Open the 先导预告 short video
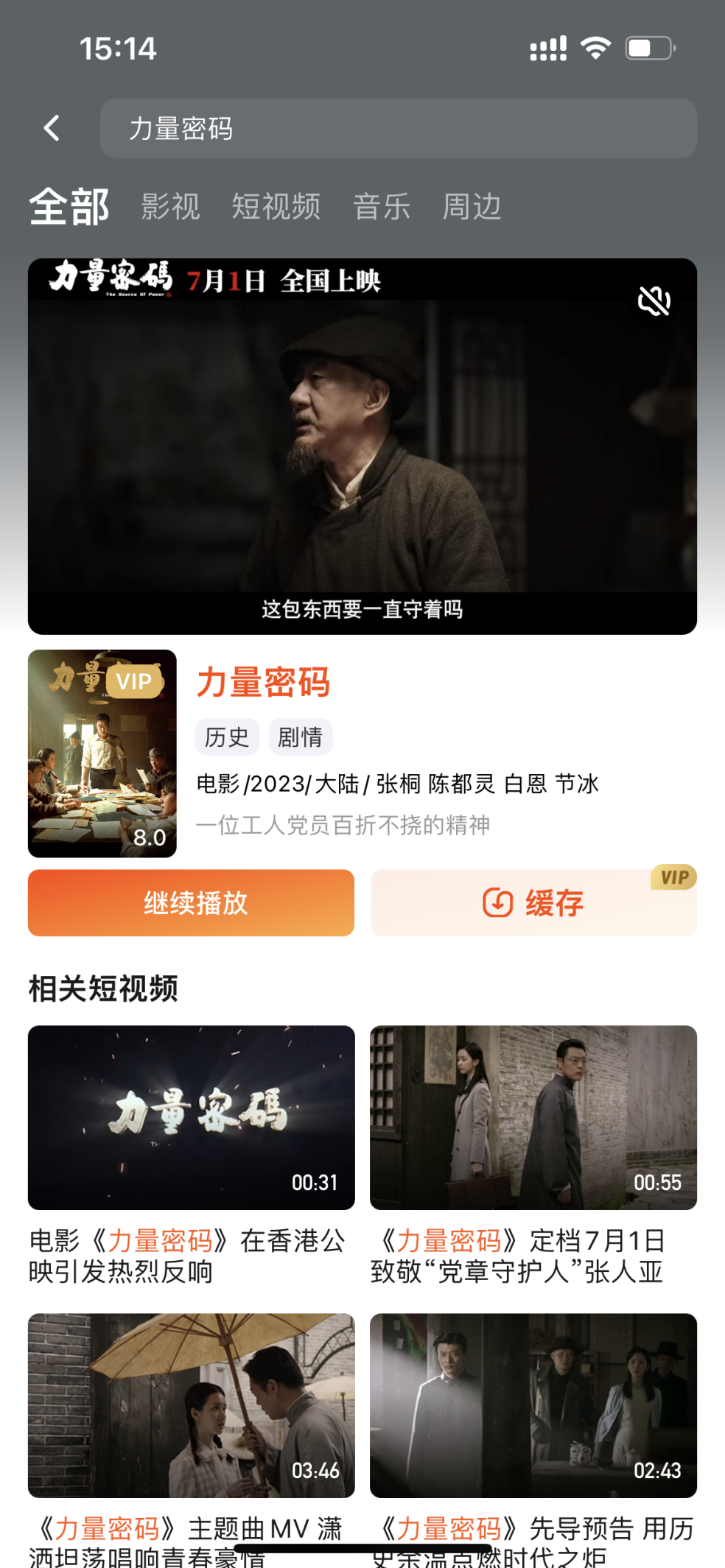 pos(533,1404)
